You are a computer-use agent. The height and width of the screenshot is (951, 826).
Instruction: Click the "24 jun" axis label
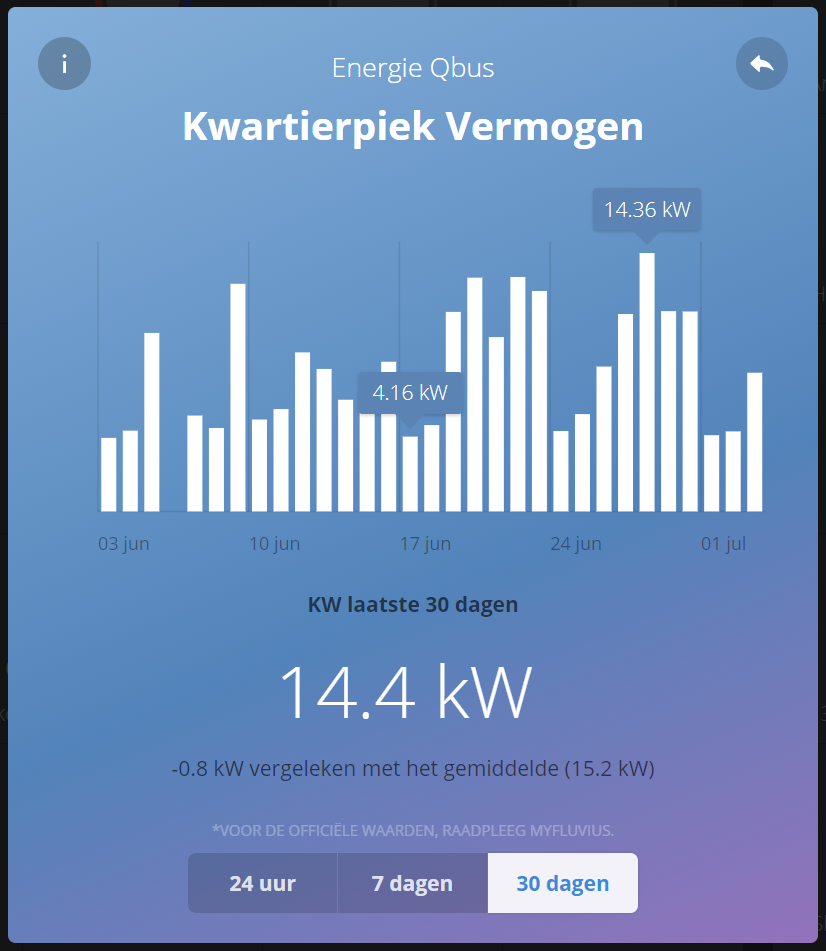(x=575, y=544)
